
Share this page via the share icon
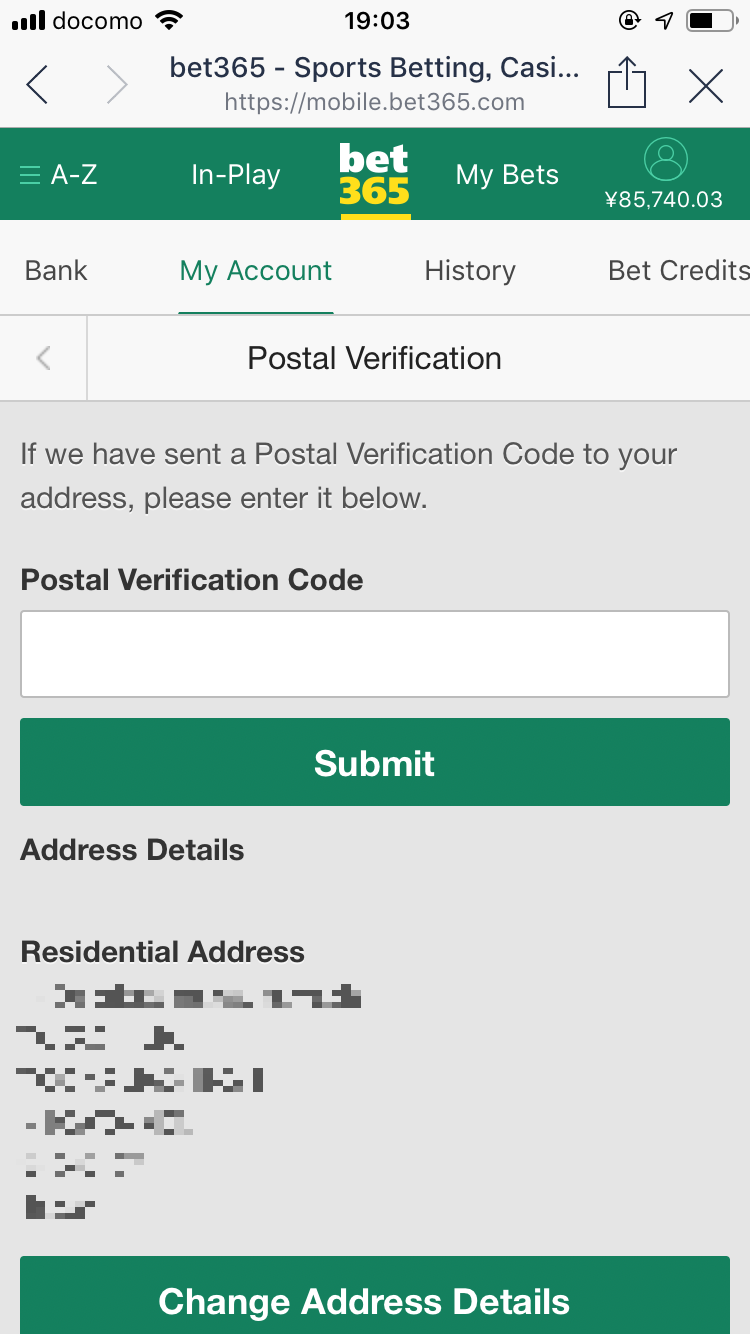(x=627, y=82)
